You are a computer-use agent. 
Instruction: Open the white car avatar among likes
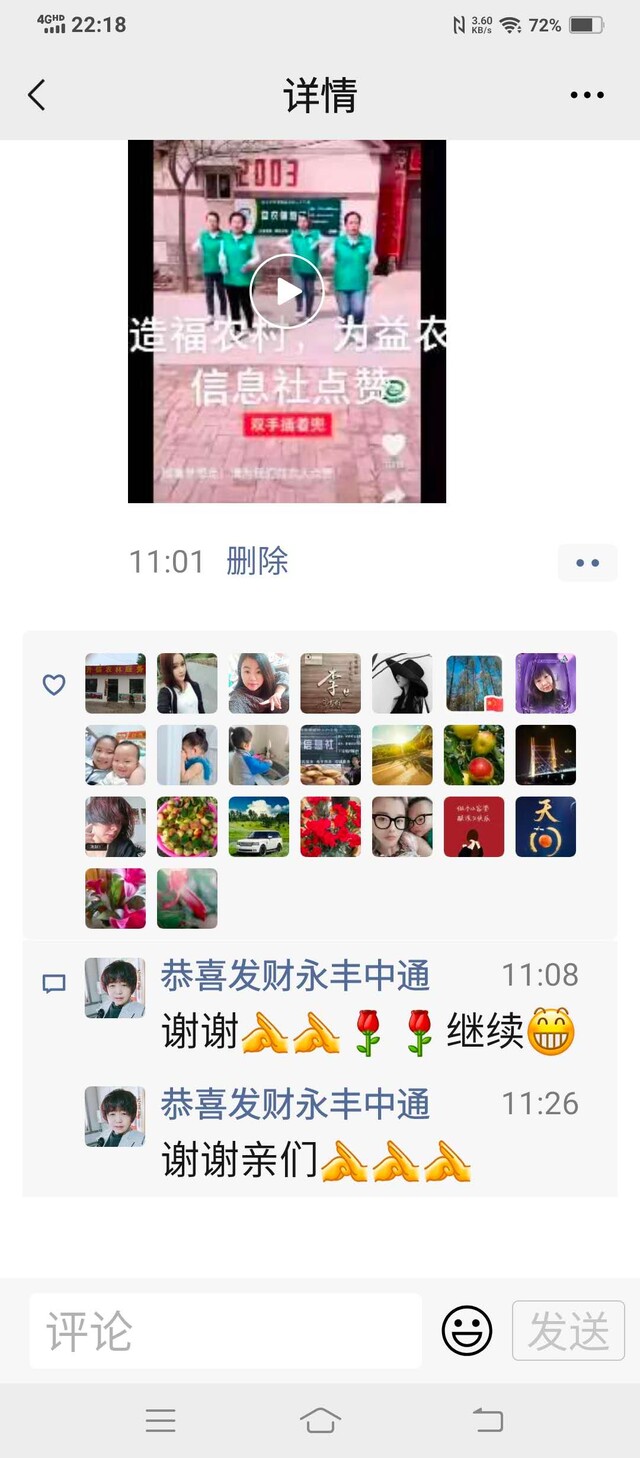[x=259, y=827]
